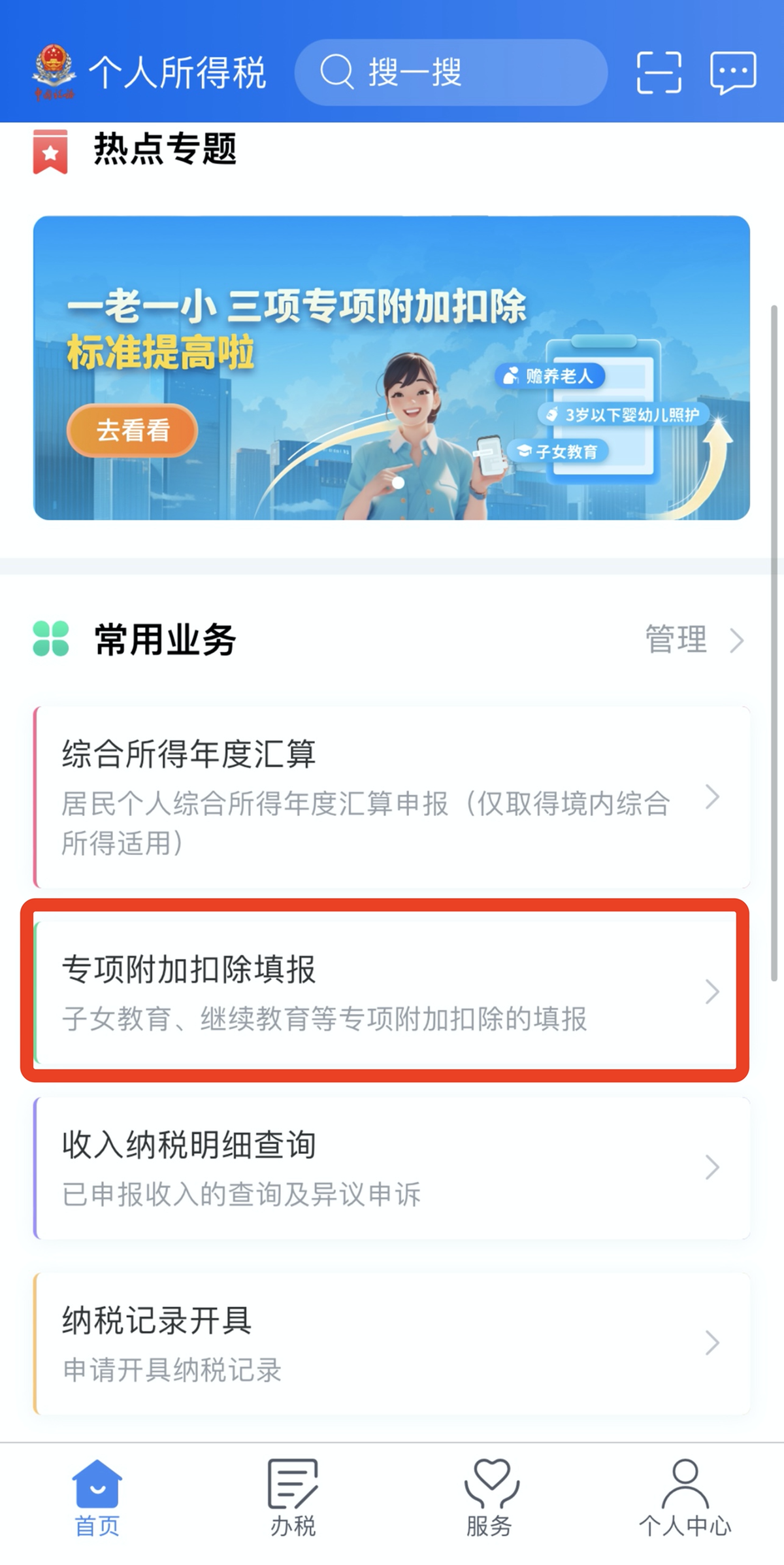784x1565 pixels.
Task: Select the 首页 tab
Action: tap(97, 1497)
